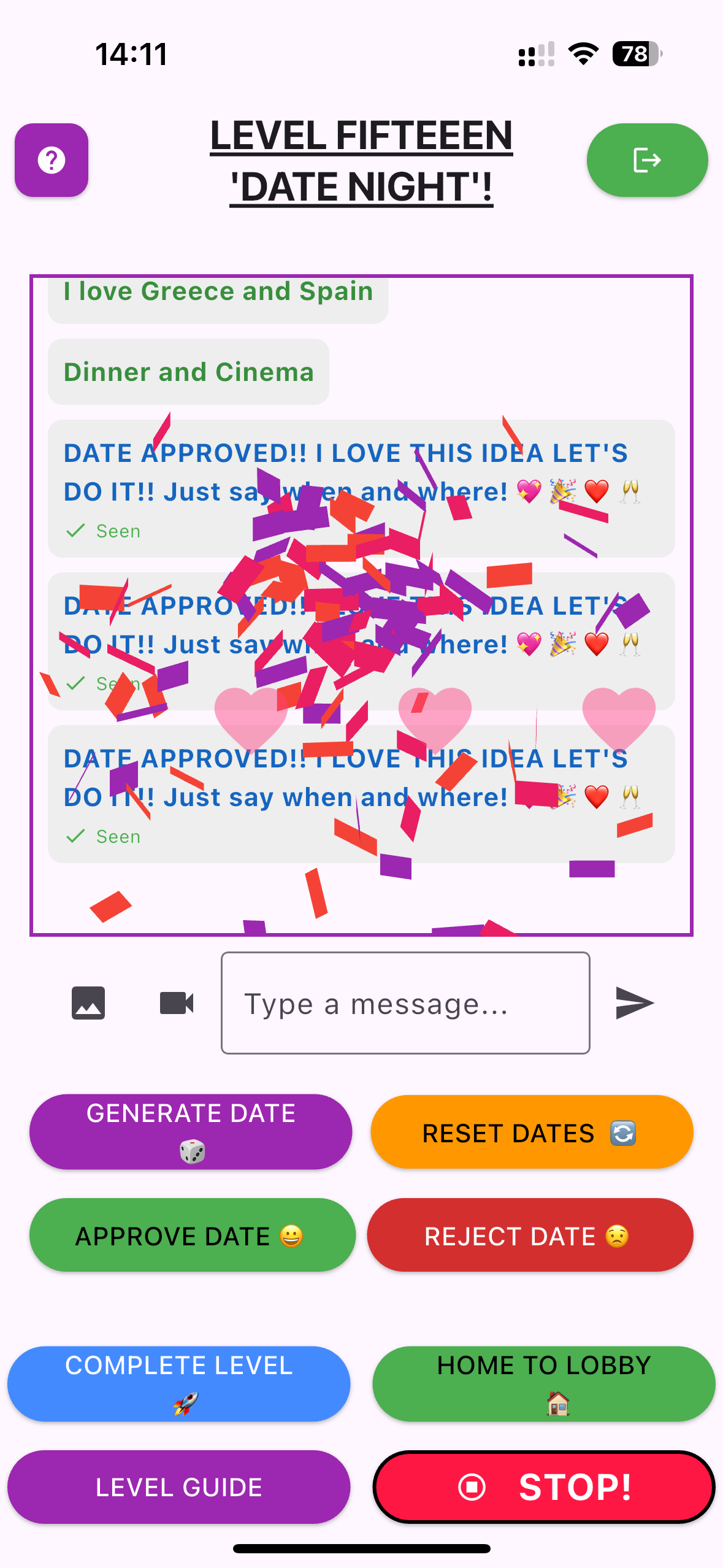Open the Level Guide
The image size is (723, 1568).
178,1486
